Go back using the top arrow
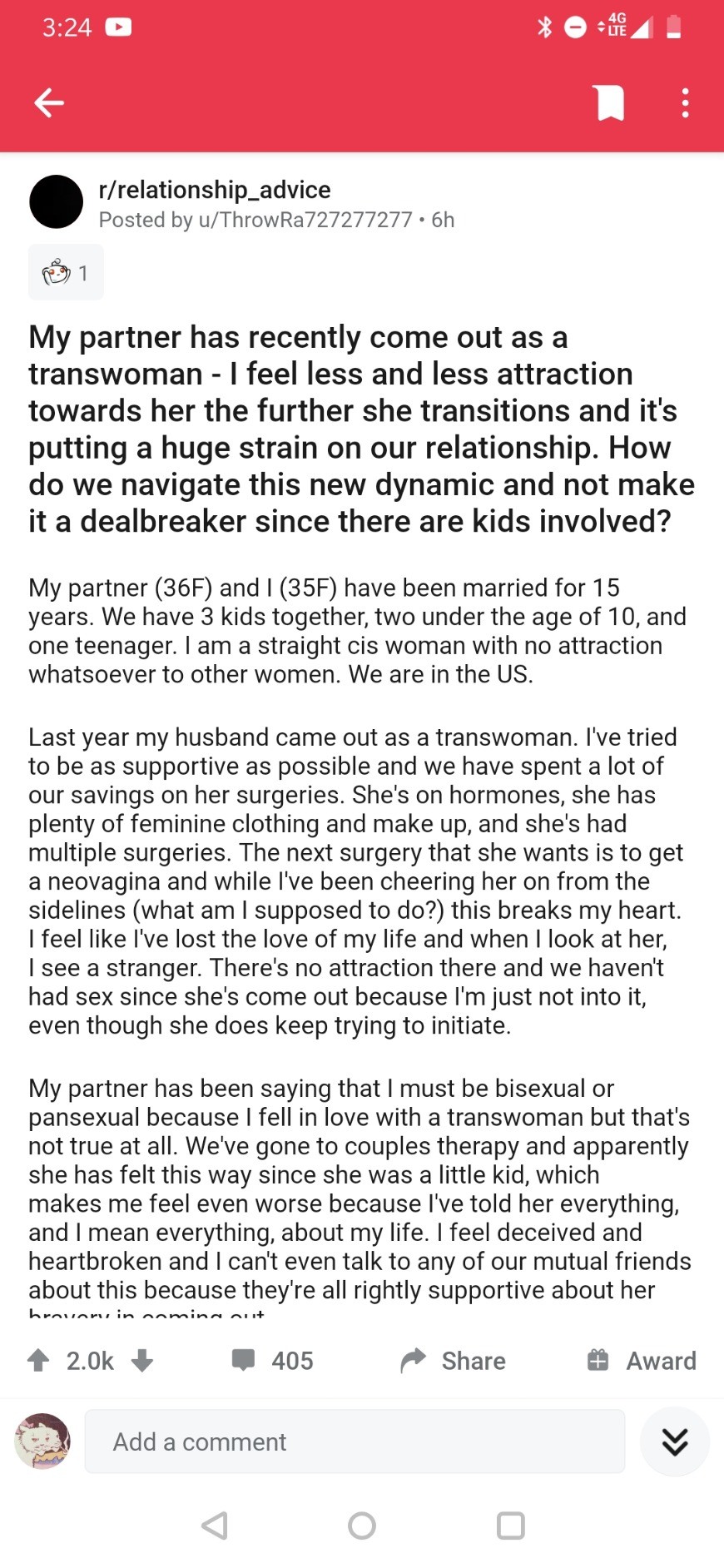 point(49,103)
